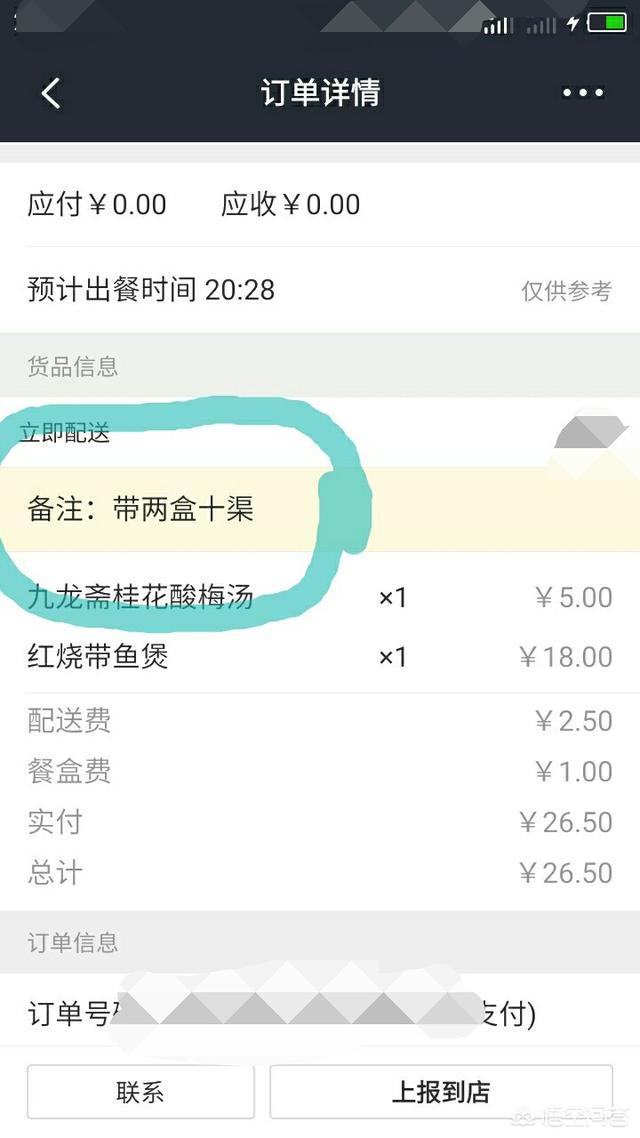Open the three-dot overflow menu

[x=582, y=93]
